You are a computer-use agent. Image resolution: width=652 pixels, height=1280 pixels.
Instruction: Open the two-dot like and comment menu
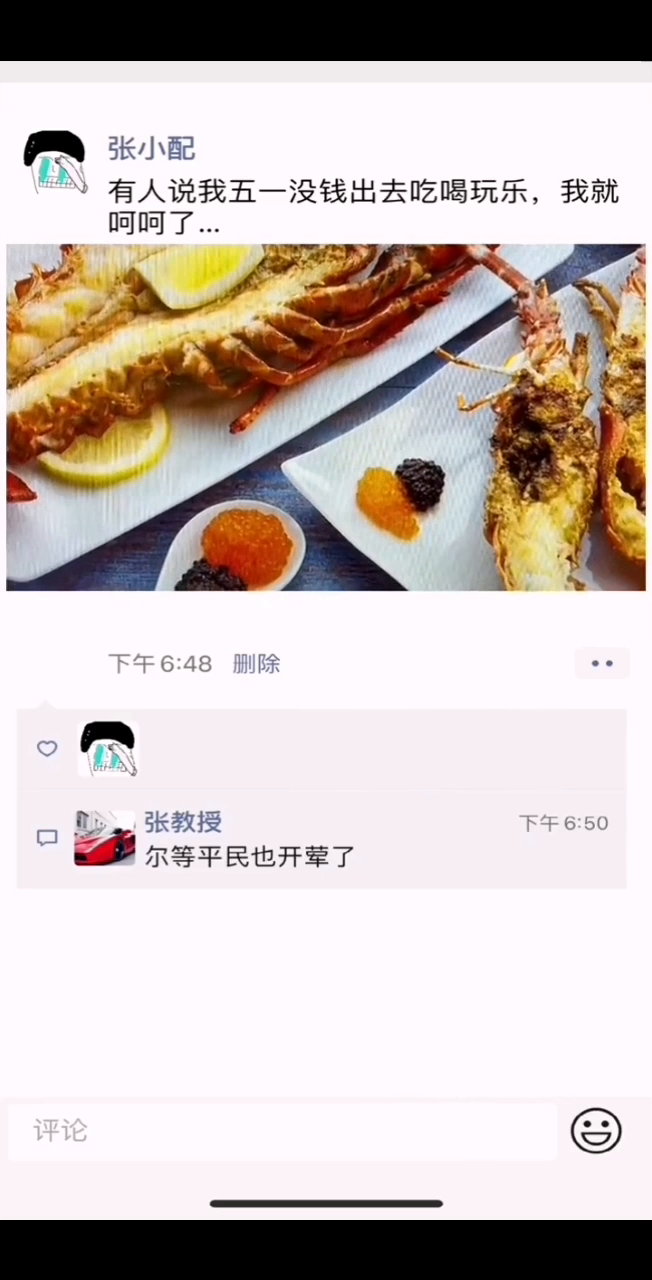tap(602, 663)
